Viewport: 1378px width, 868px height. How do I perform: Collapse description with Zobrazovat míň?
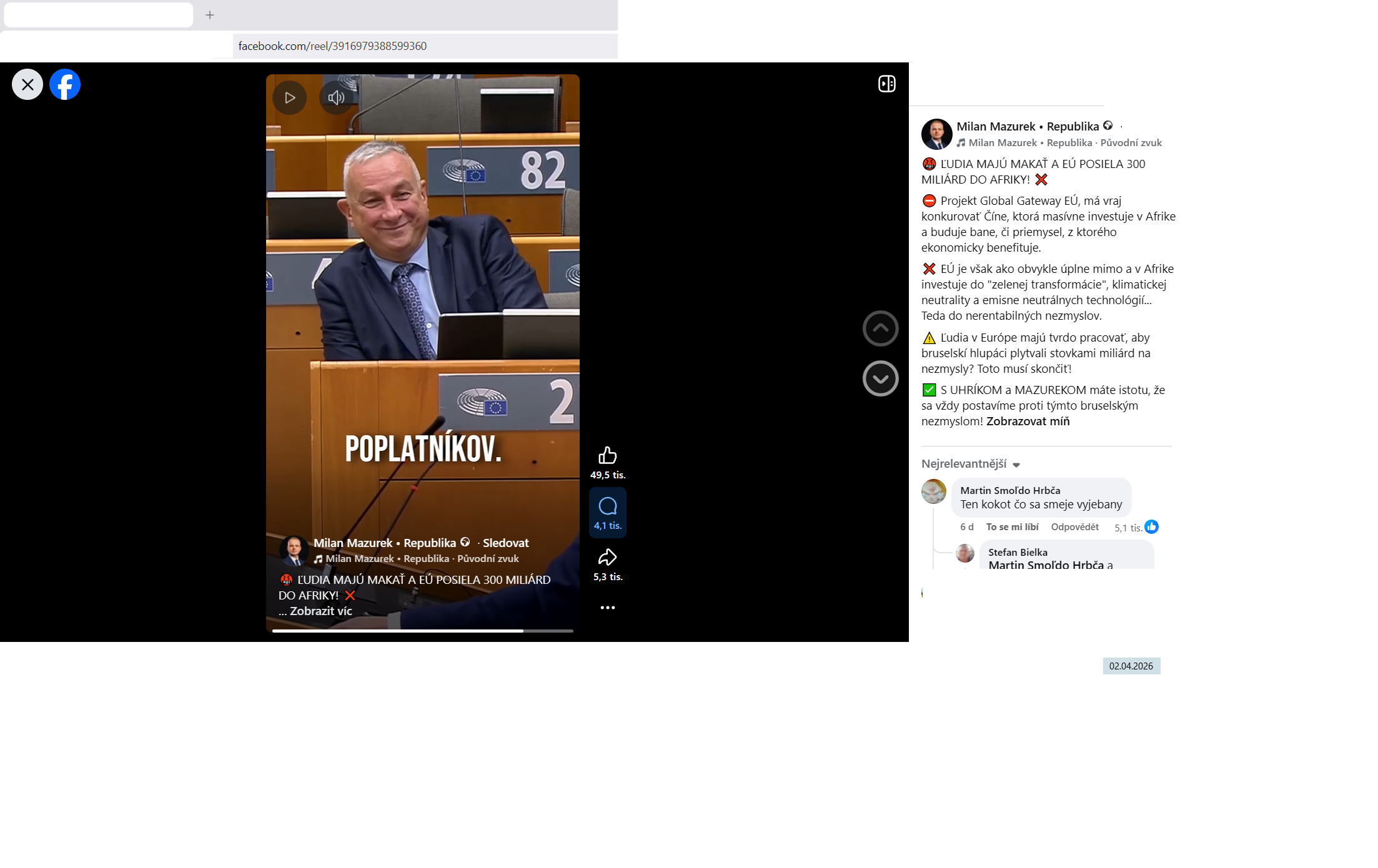pyautogui.click(x=1028, y=421)
